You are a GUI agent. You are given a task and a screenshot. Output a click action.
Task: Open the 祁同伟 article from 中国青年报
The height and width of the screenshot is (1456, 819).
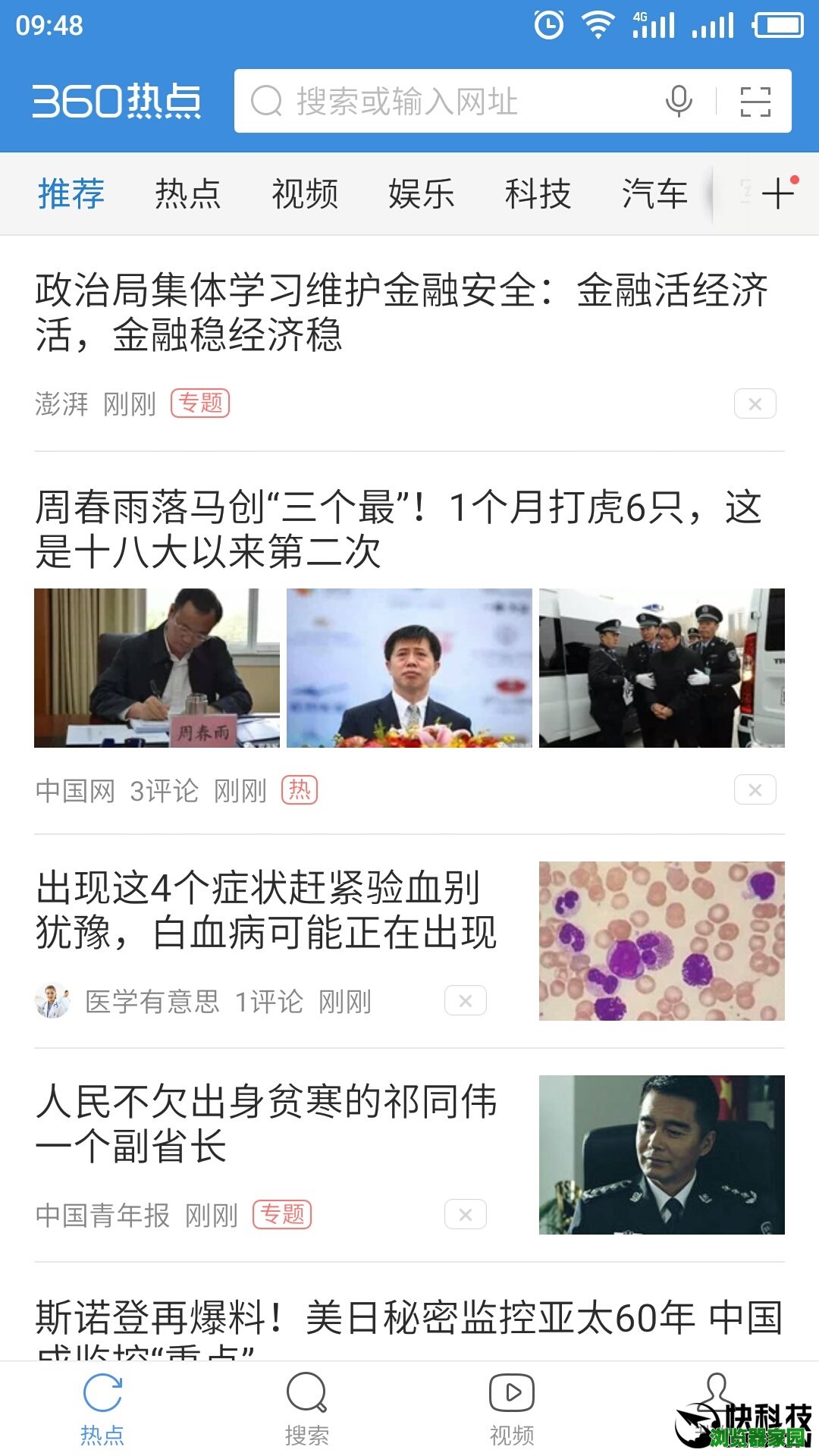click(265, 1123)
